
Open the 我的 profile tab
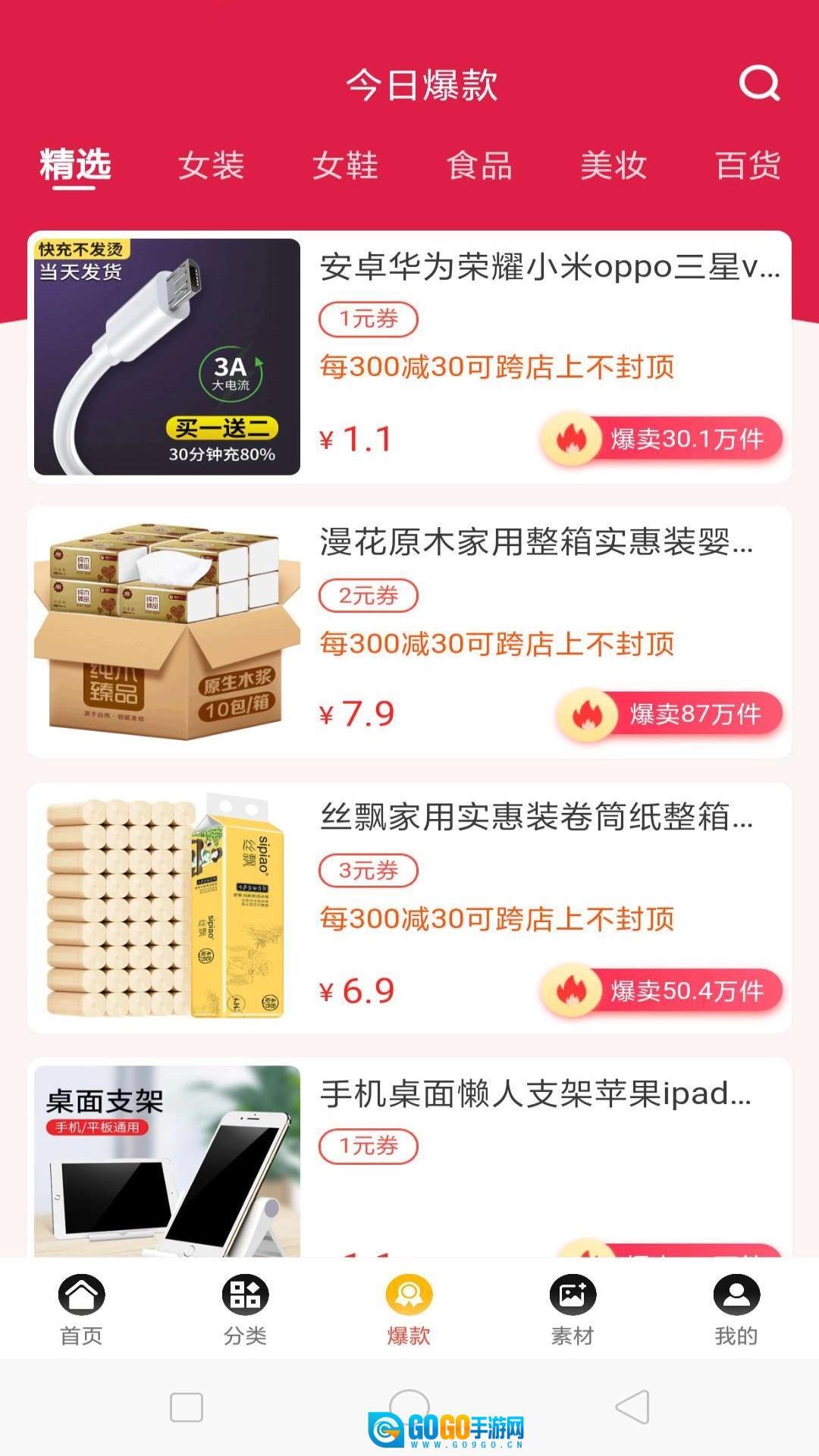click(x=736, y=1308)
